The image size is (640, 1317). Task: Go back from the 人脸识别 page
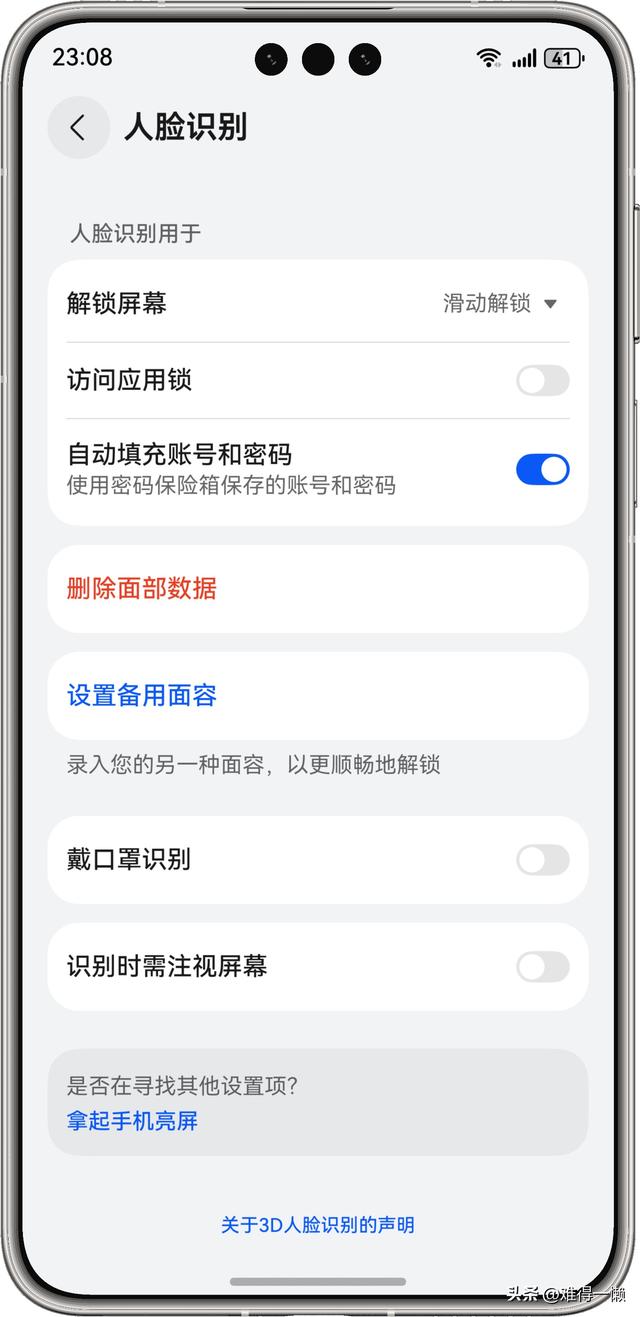pyautogui.click(x=78, y=128)
